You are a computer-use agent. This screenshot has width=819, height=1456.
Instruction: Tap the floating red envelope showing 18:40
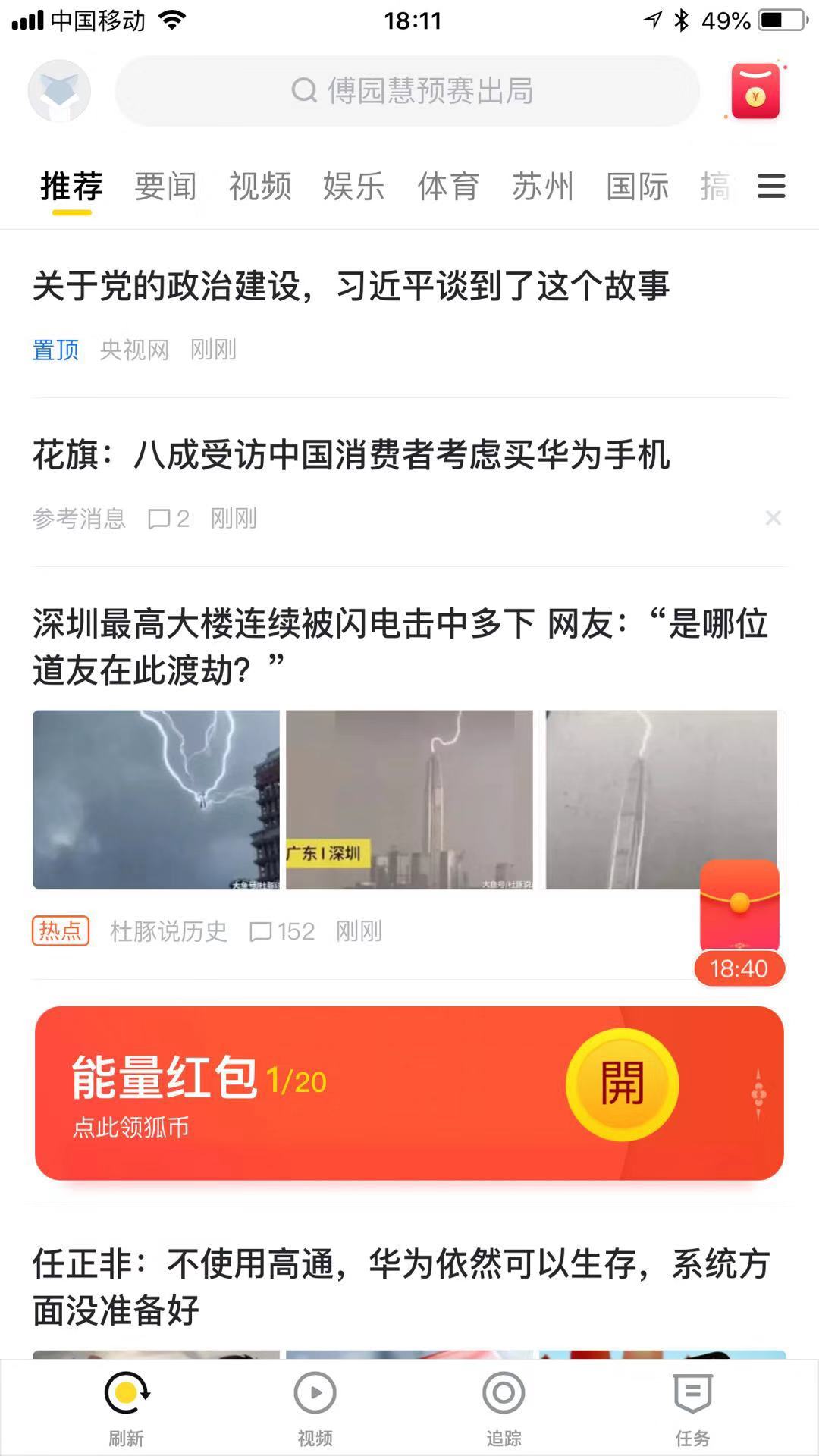(739, 910)
